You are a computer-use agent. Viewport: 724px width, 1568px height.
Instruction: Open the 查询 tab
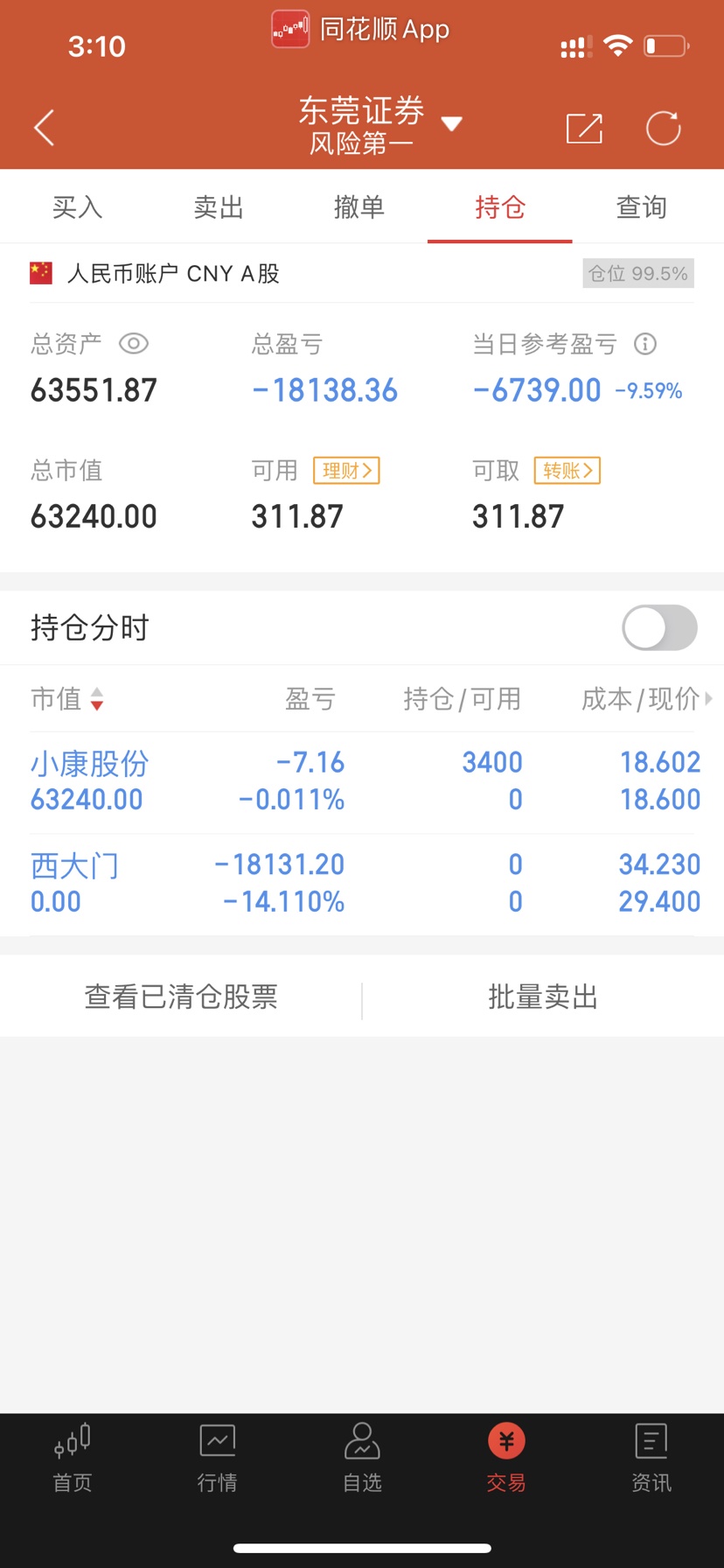tap(642, 207)
